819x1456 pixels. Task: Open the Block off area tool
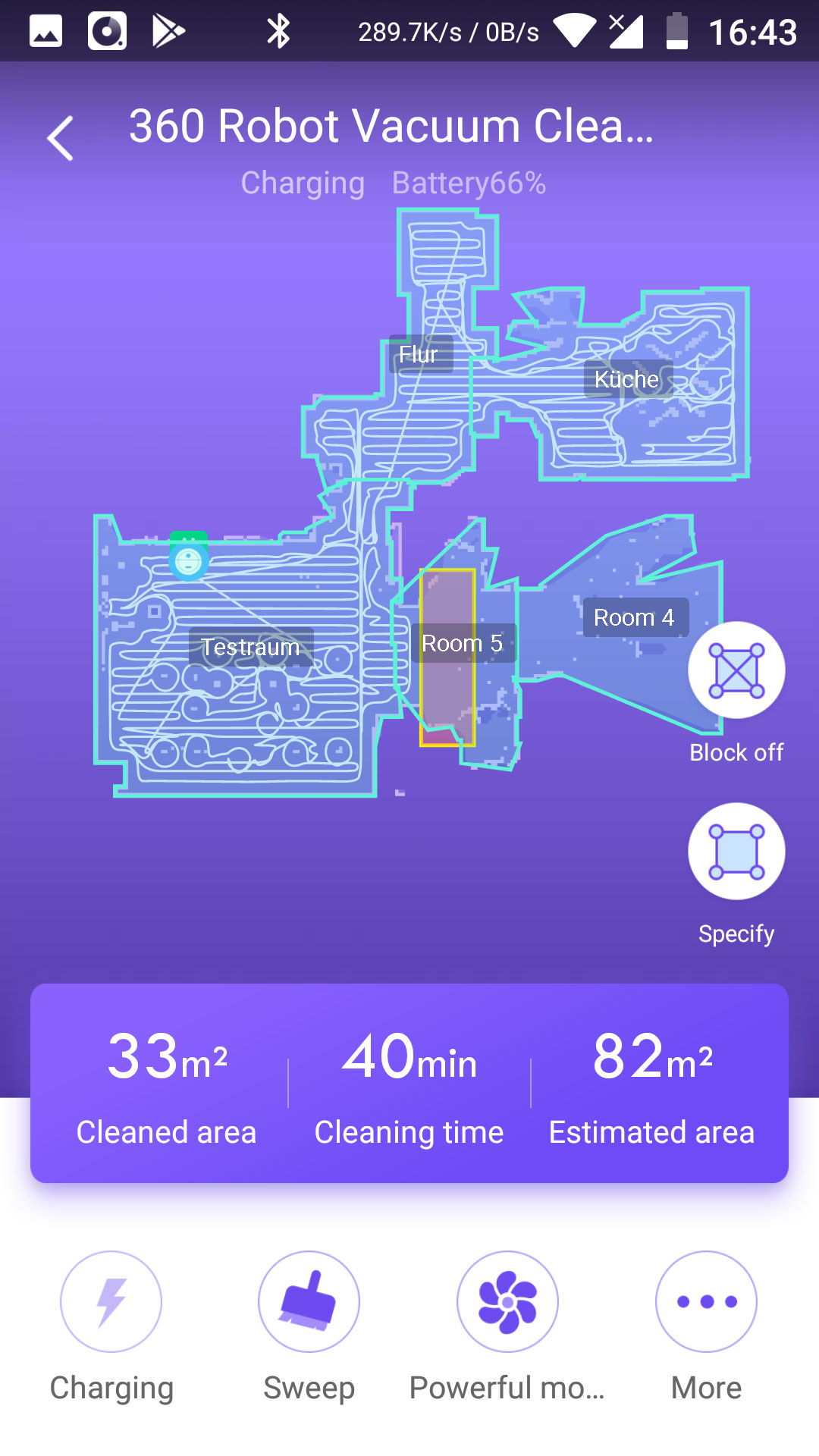[x=736, y=670]
